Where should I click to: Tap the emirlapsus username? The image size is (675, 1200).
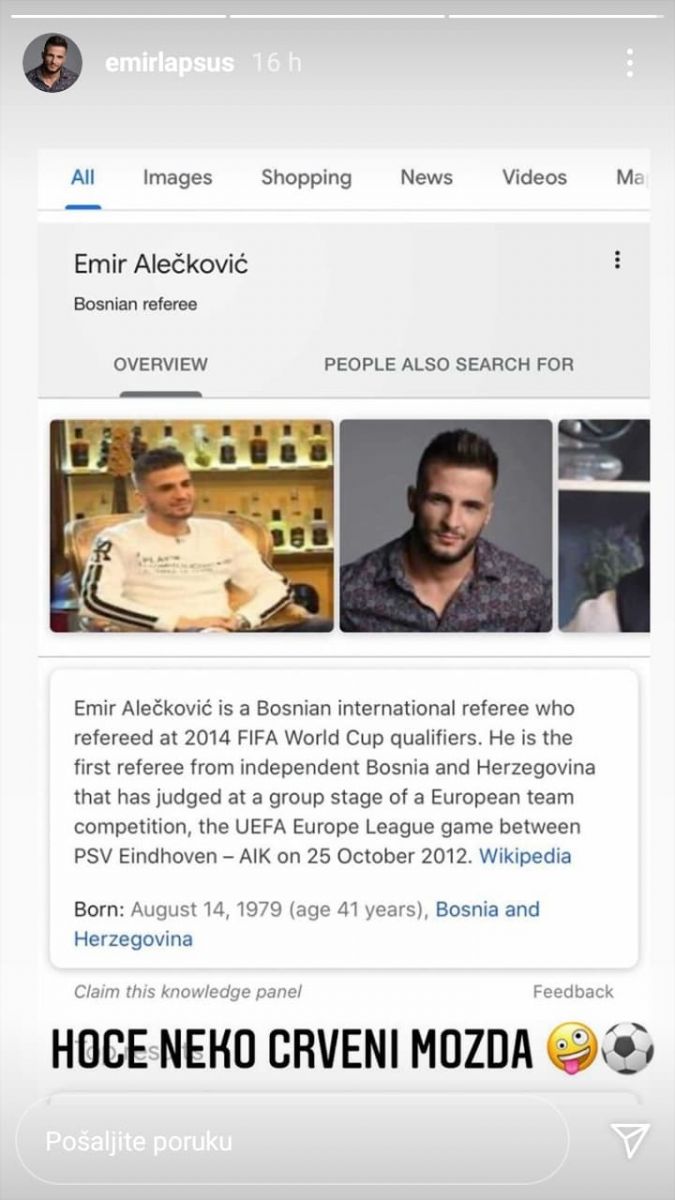pos(169,63)
